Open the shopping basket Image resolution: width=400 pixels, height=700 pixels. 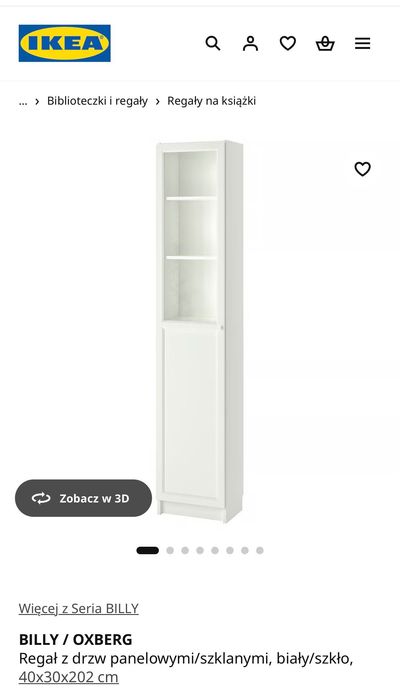pos(325,43)
